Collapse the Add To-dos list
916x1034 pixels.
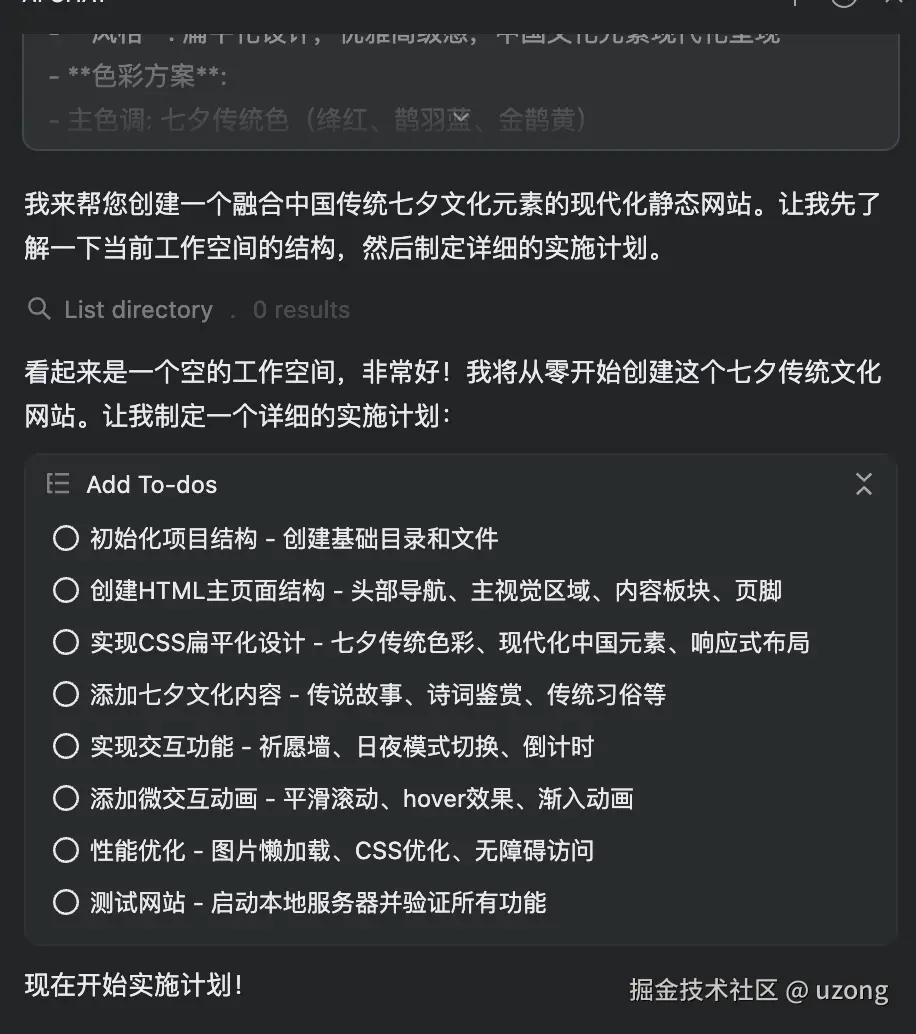tap(864, 485)
